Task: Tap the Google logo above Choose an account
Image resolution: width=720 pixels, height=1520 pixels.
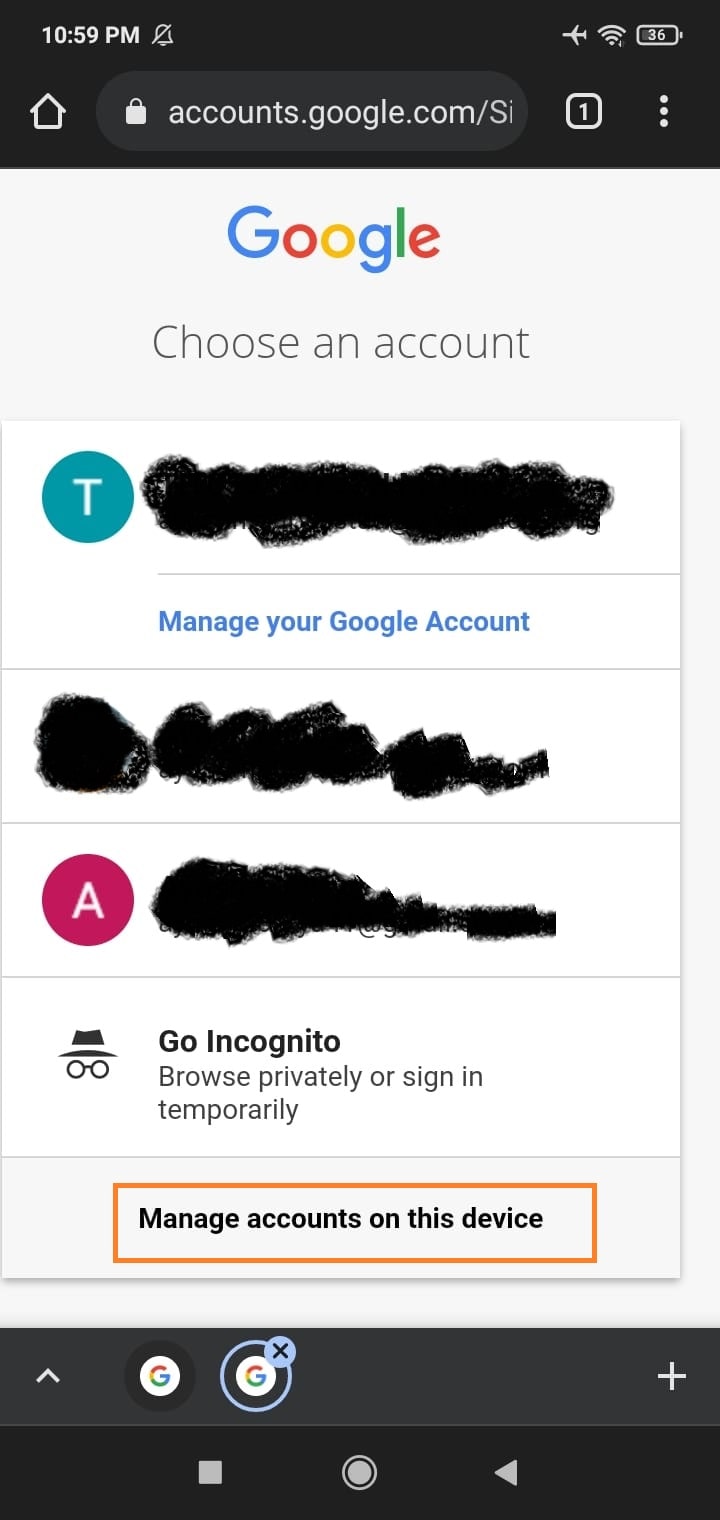Action: [334, 235]
